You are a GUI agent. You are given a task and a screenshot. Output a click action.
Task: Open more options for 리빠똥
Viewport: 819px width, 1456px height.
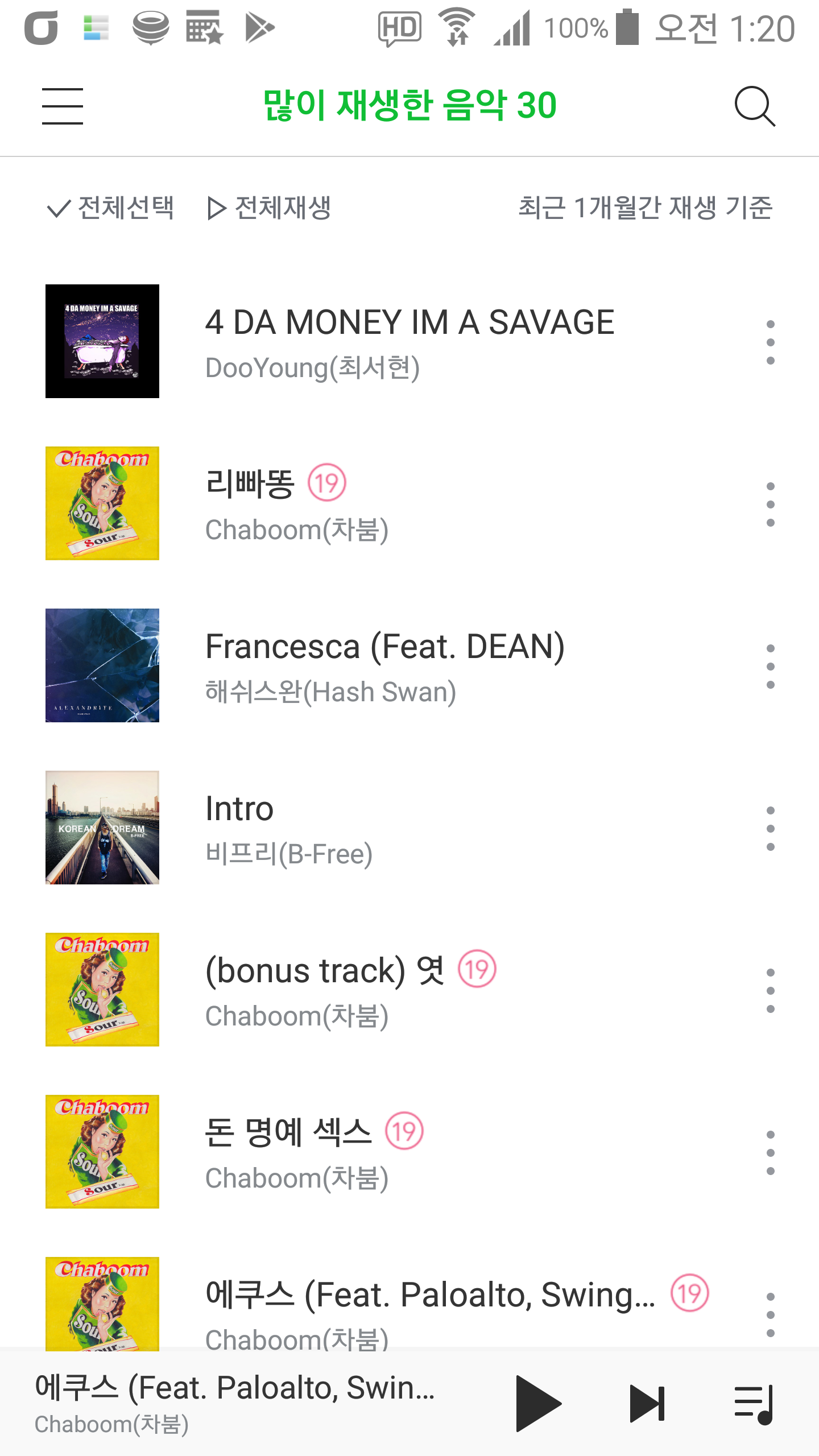(x=770, y=504)
